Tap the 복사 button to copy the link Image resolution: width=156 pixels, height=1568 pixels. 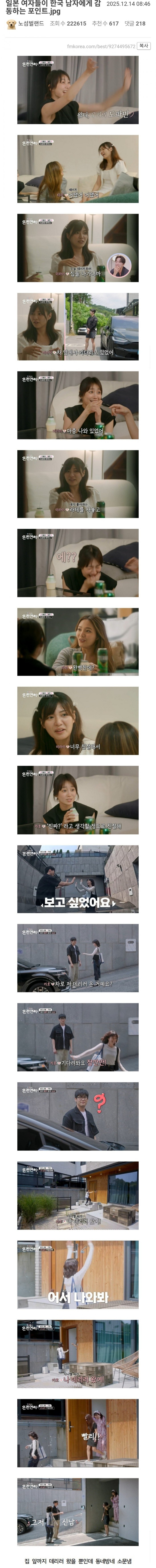144,46
